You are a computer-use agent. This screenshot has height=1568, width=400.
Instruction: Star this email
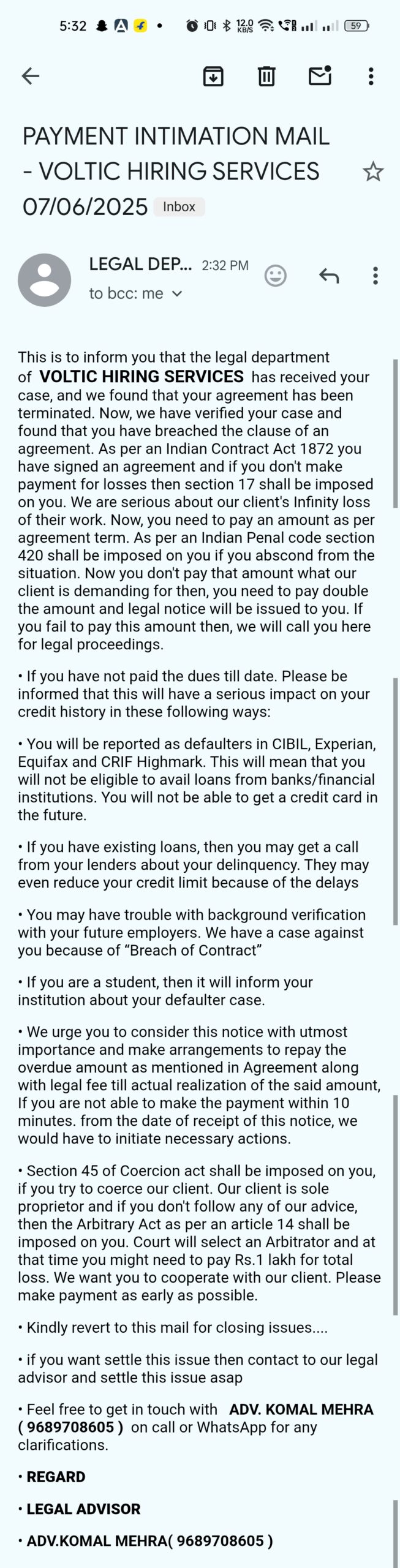tap(372, 172)
